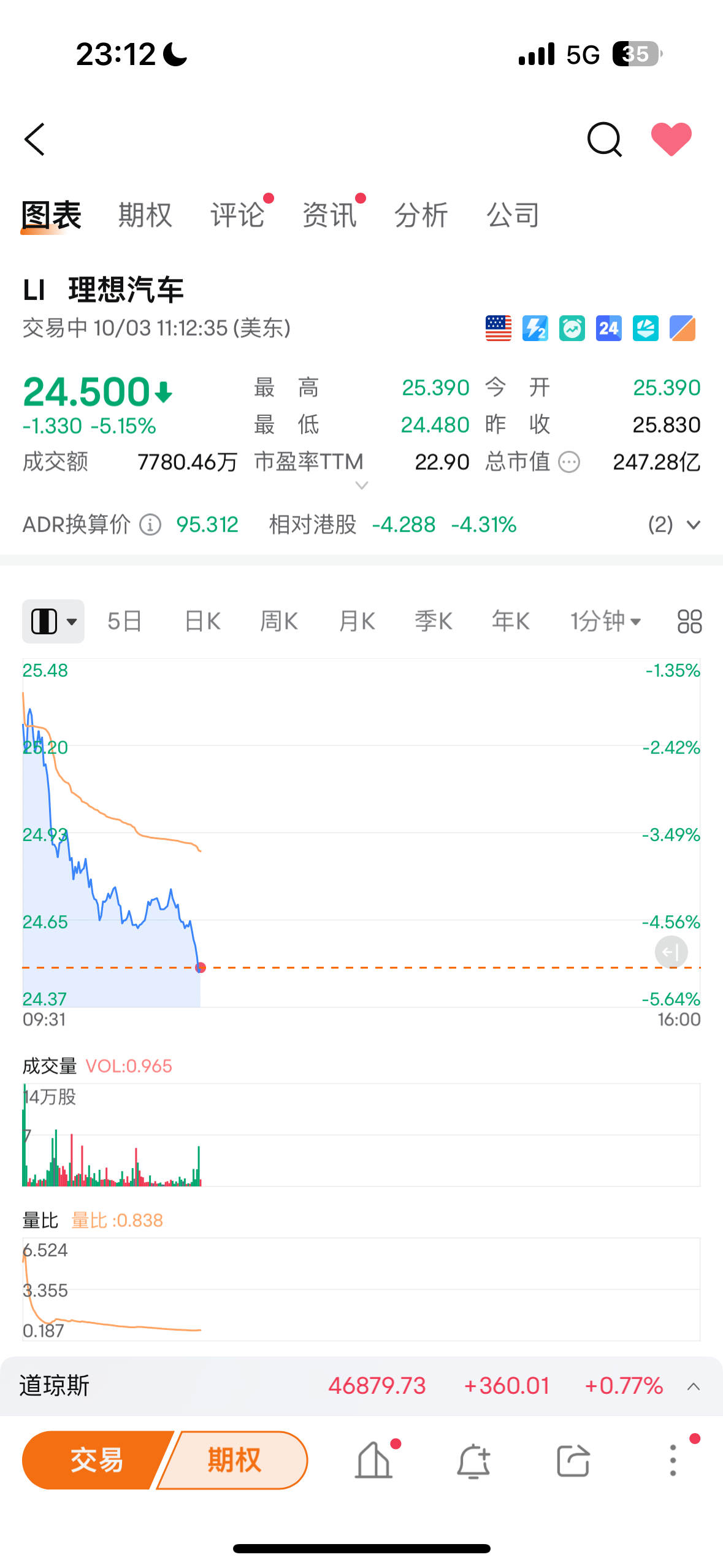723x1568 pixels.
Task: Set a price alert bell
Action: (x=473, y=1460)
